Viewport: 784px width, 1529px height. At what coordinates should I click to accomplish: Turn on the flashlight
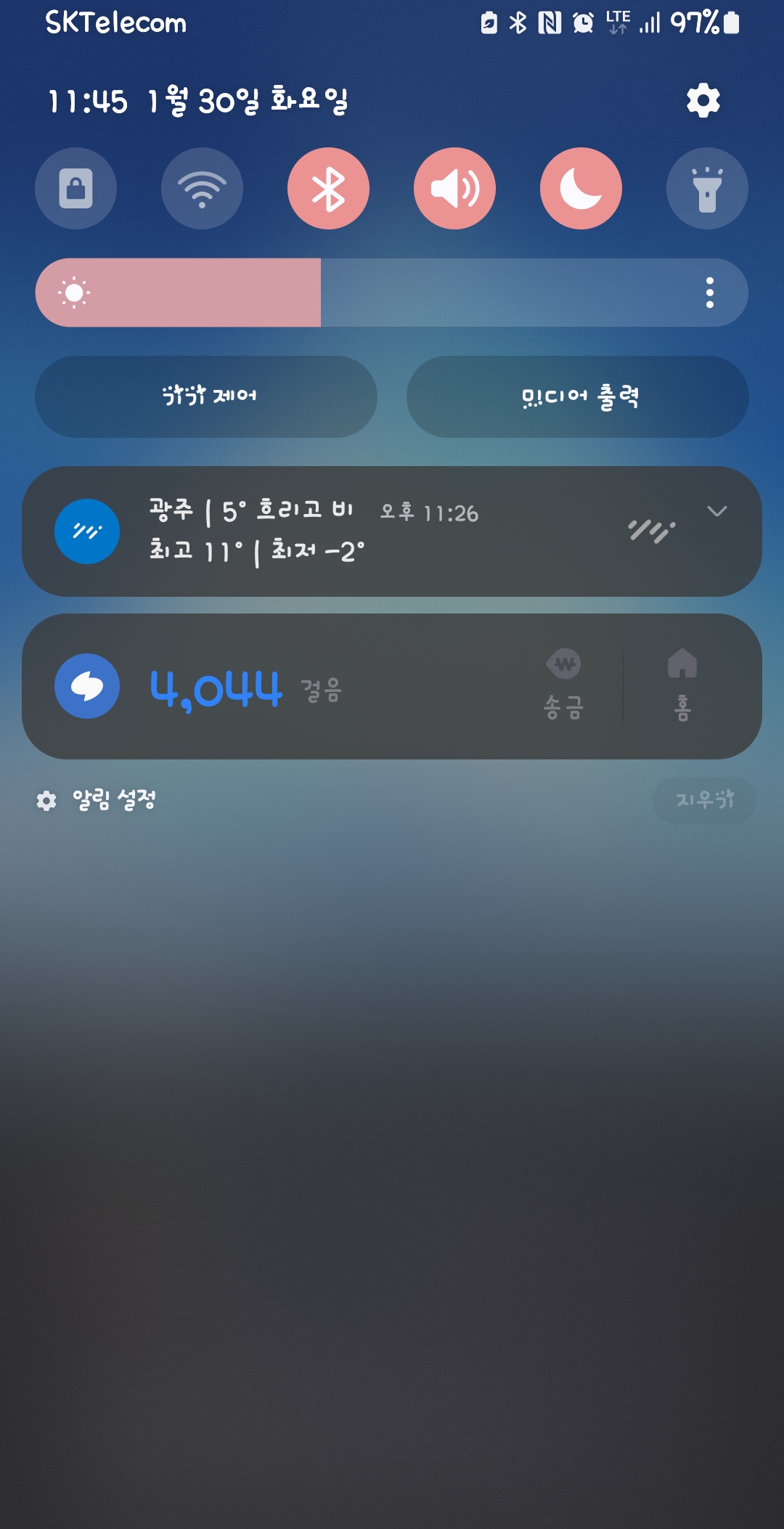(707, 189)
